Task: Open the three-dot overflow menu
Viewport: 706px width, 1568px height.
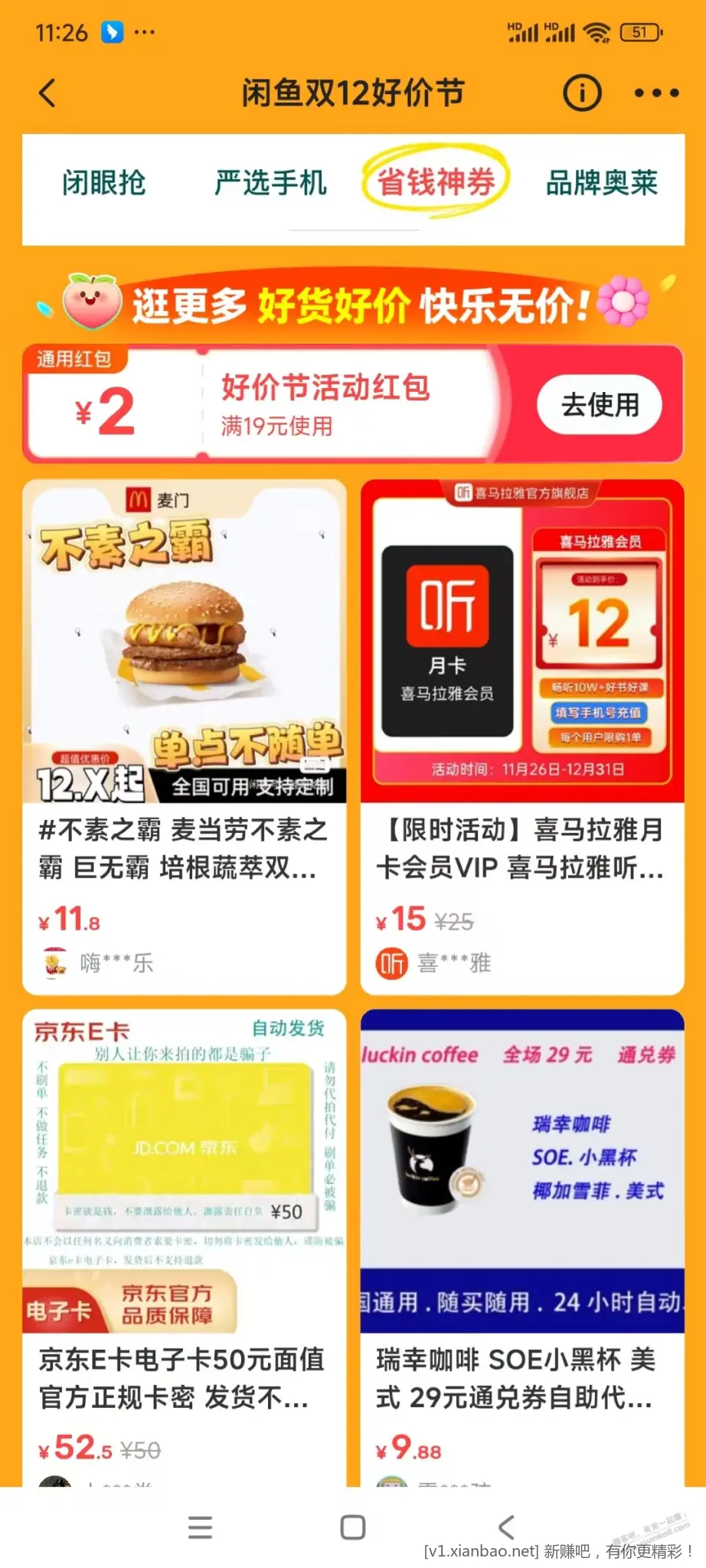Action: tap(656, 93)
